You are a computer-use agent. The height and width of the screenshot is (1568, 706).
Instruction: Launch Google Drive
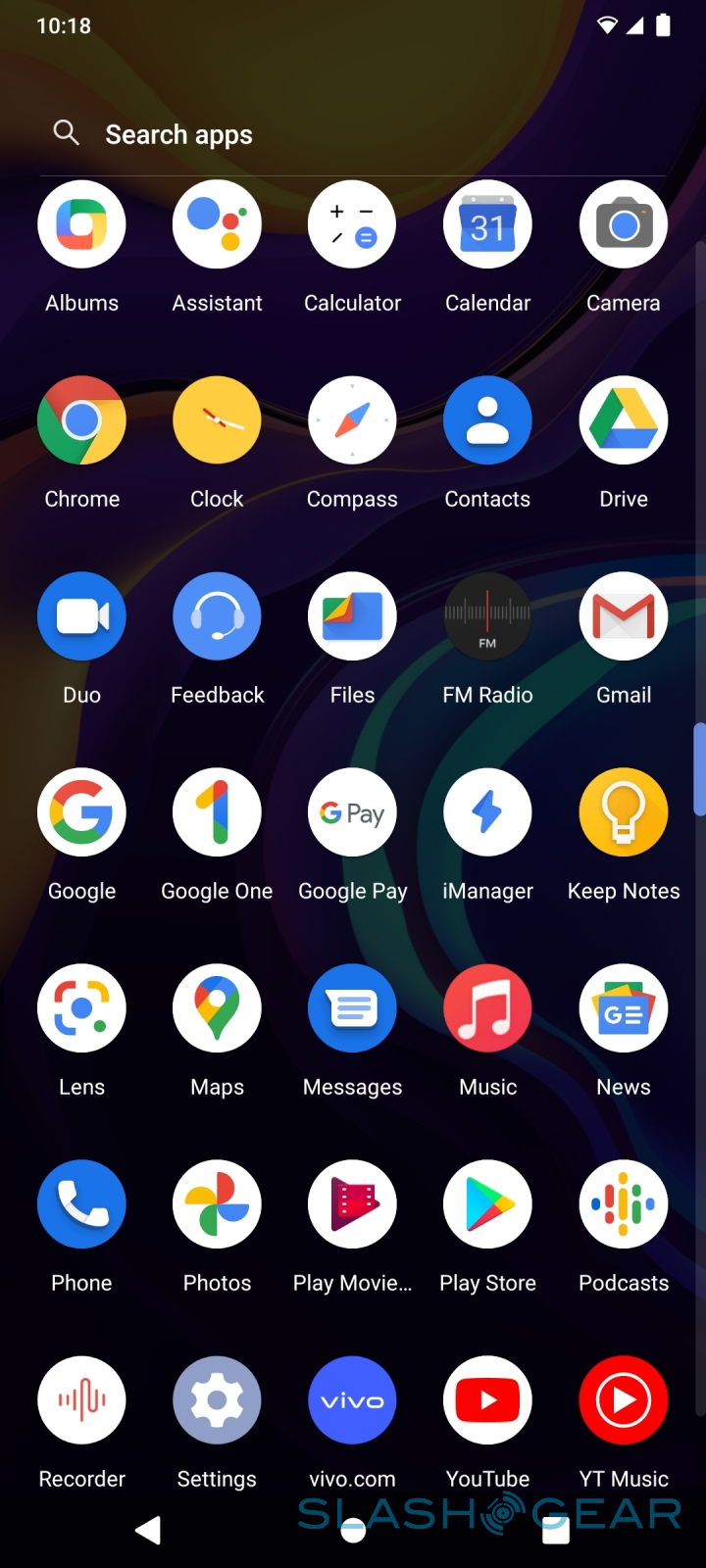624,421
